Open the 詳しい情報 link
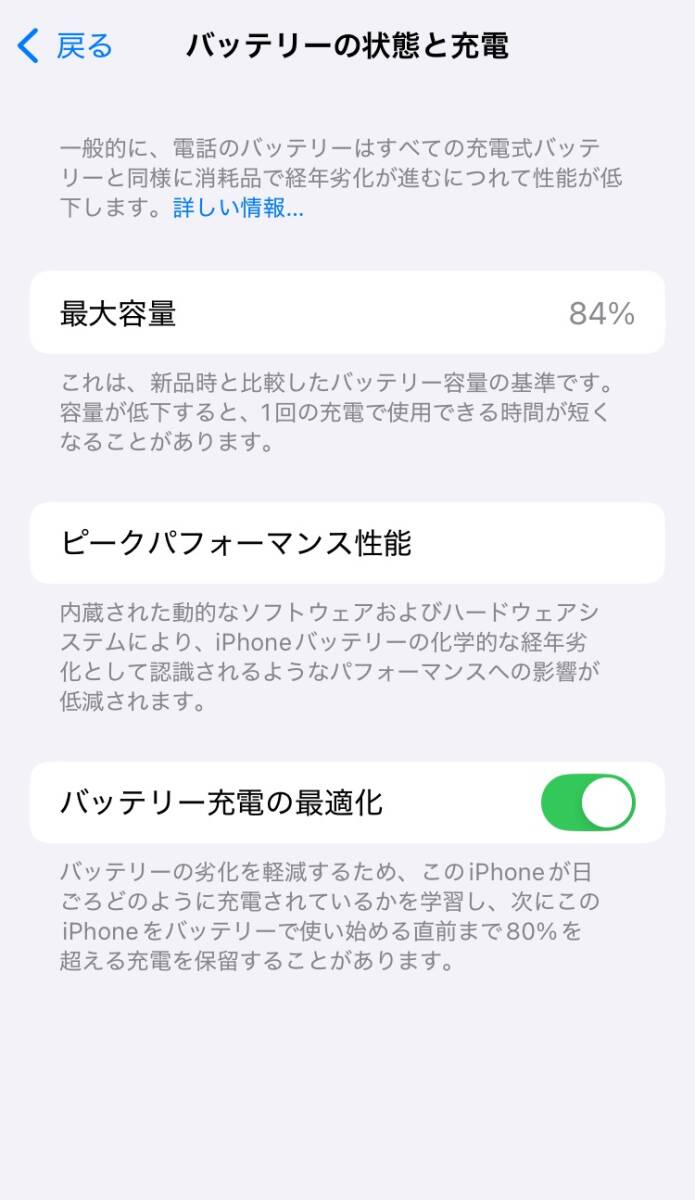The height and width of the screenshot is (1200, 695). (238, 208)
